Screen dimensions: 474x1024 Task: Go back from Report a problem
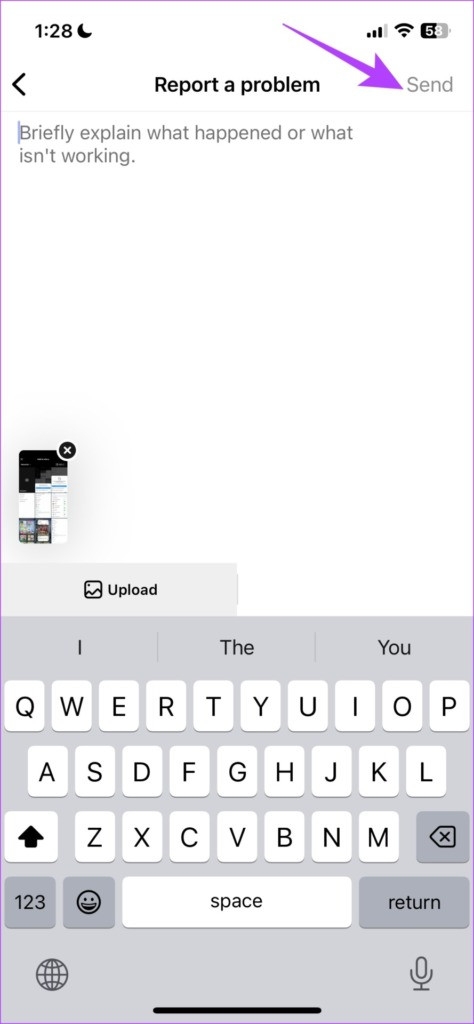(x=20, y=85)
